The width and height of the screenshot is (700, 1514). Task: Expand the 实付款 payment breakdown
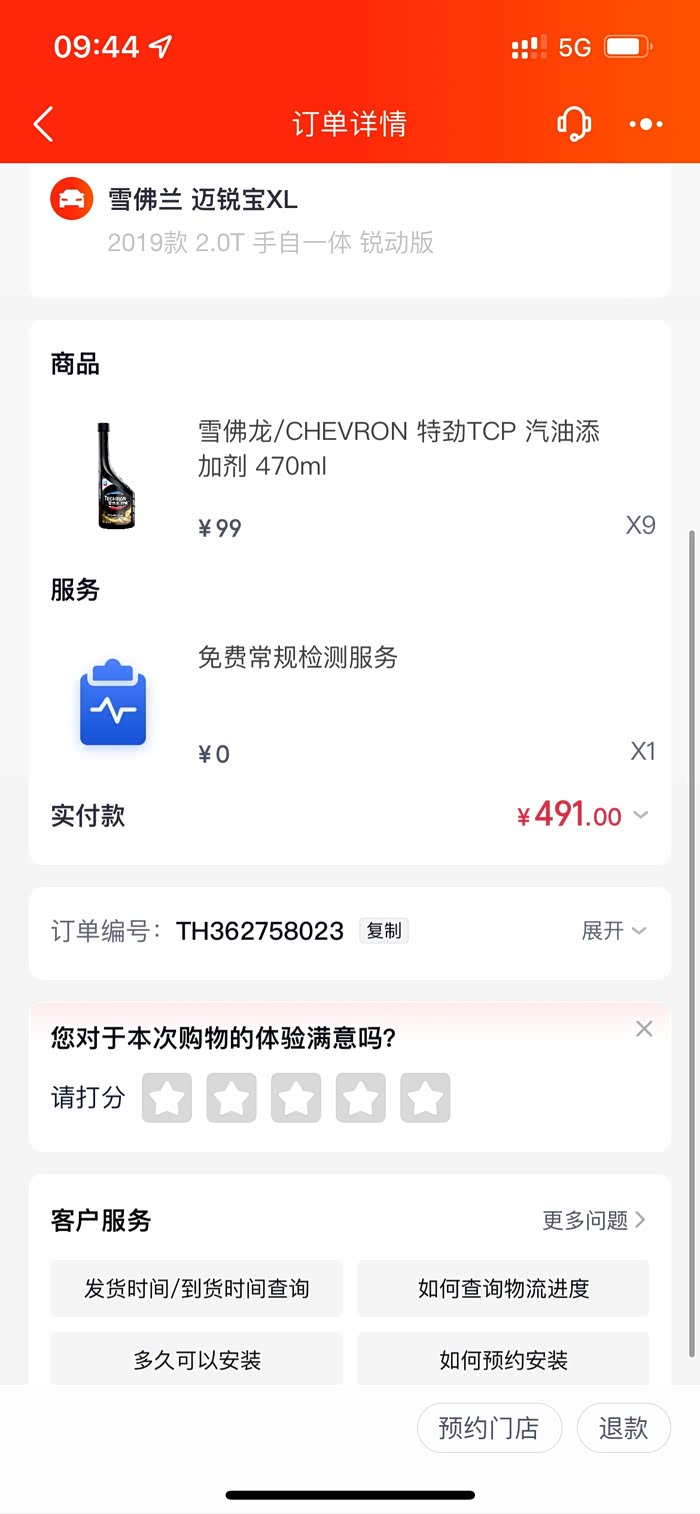[640, 816]
